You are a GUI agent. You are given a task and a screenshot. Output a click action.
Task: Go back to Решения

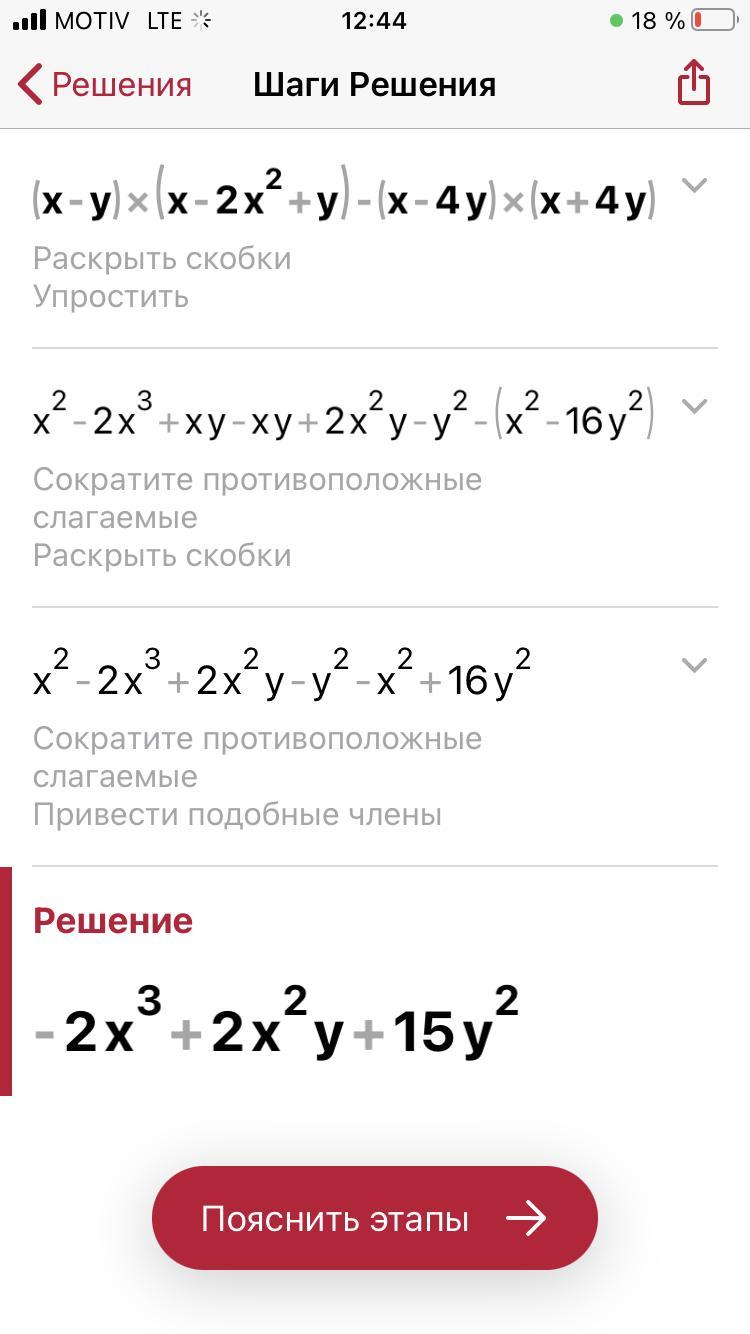pyautogui.click(x=105, y=85)
